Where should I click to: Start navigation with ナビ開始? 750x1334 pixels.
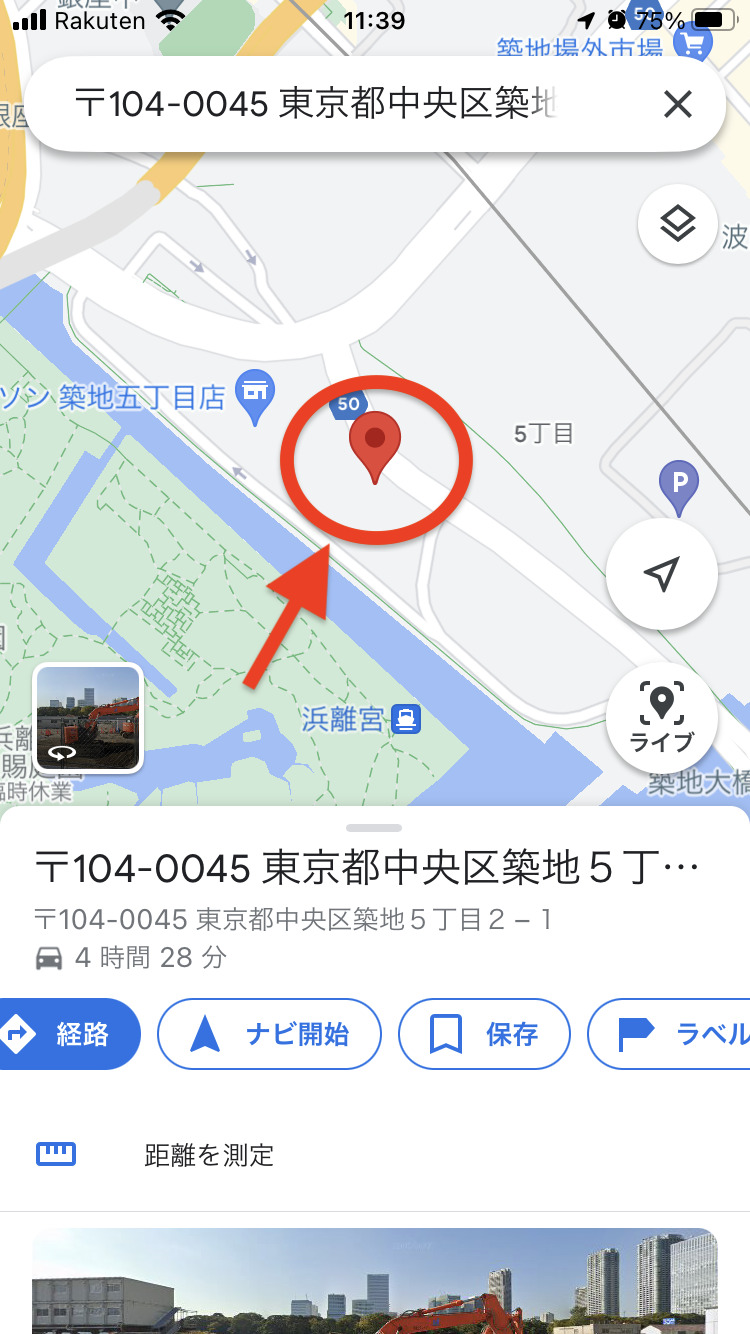(269, 1034)
